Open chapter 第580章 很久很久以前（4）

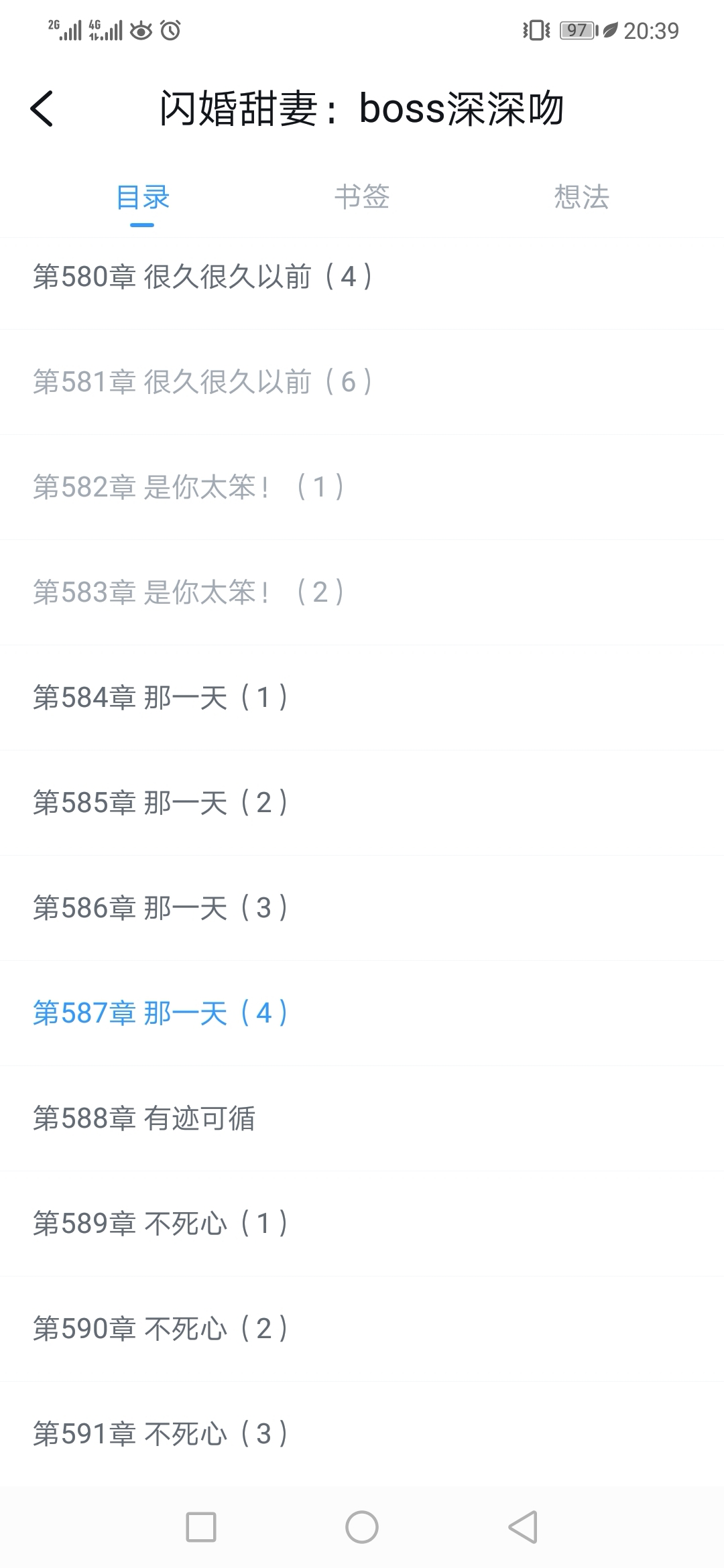click(x=204, y=277)
